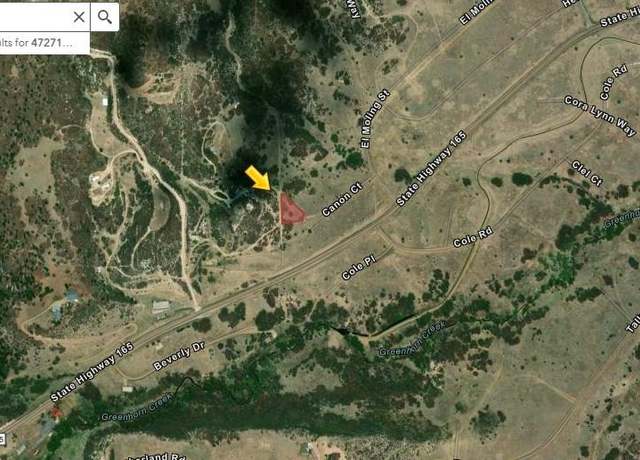
Task: Tap the magnifier search button
Action: pyautogui.click(x=104, y=17)
